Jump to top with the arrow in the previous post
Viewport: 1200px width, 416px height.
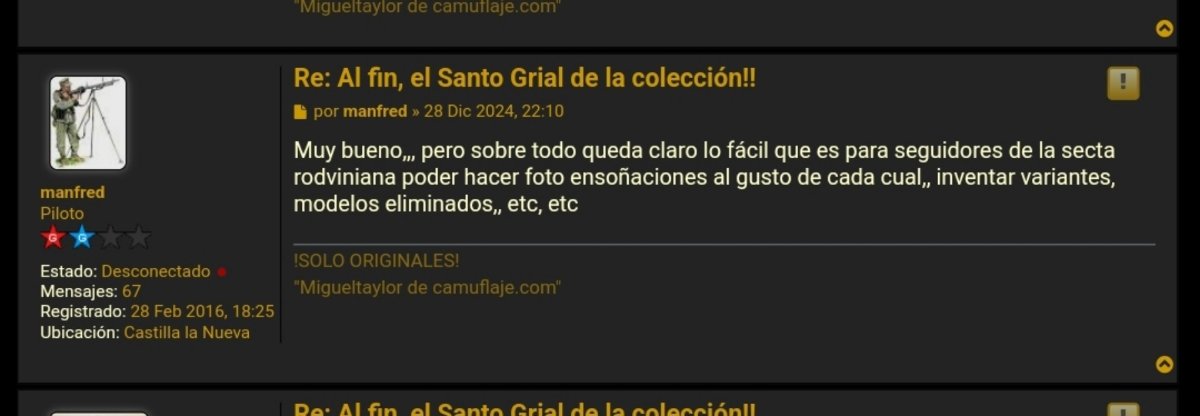tap(1164, 28)
